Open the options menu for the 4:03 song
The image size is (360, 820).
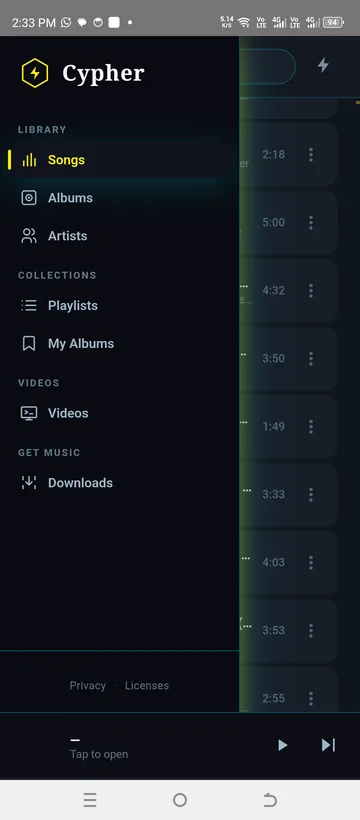point(311,562)
